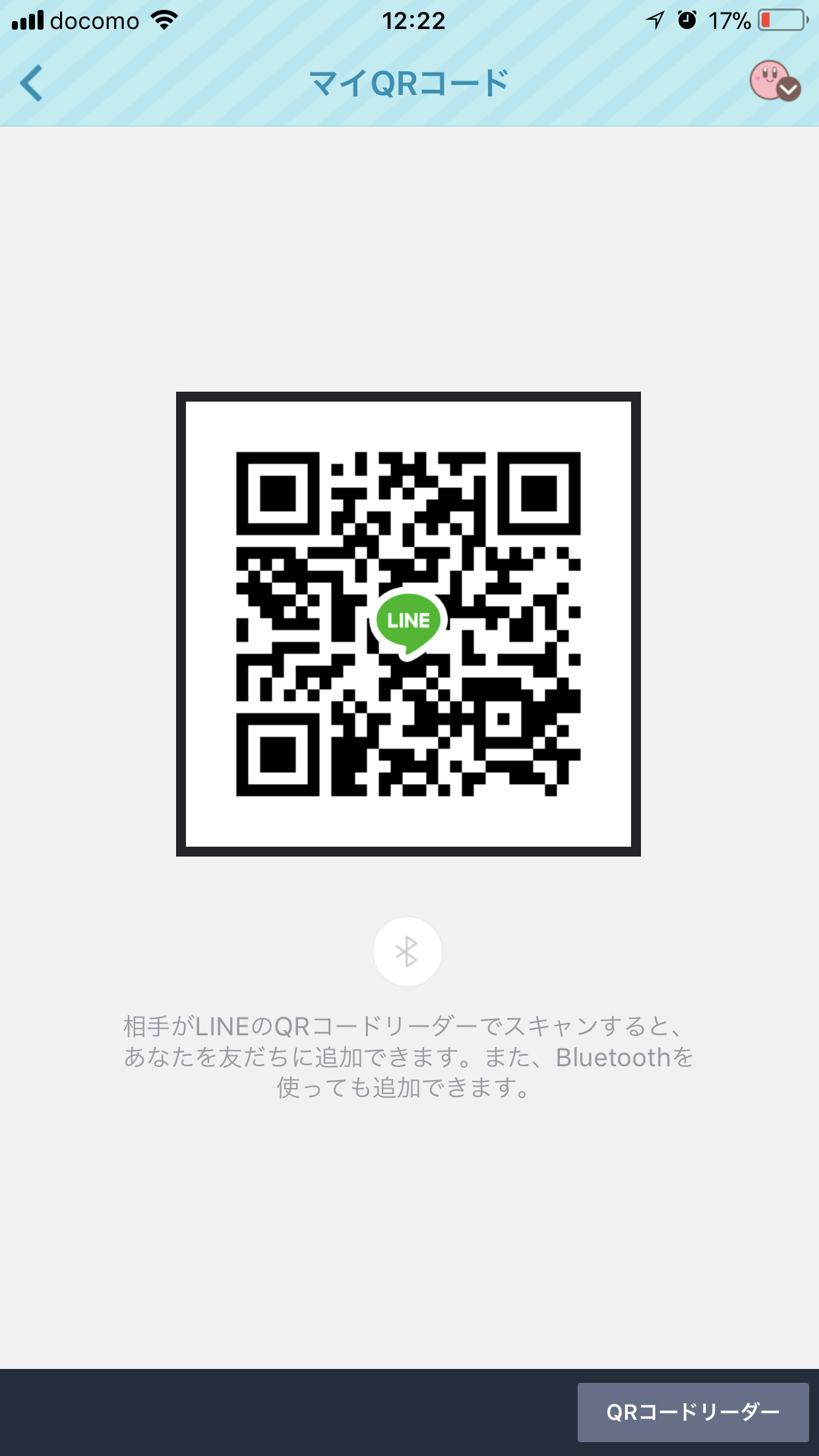Go back from My QR code screen
Screen dimensions: 819x1456
click(x=31, y=83)
